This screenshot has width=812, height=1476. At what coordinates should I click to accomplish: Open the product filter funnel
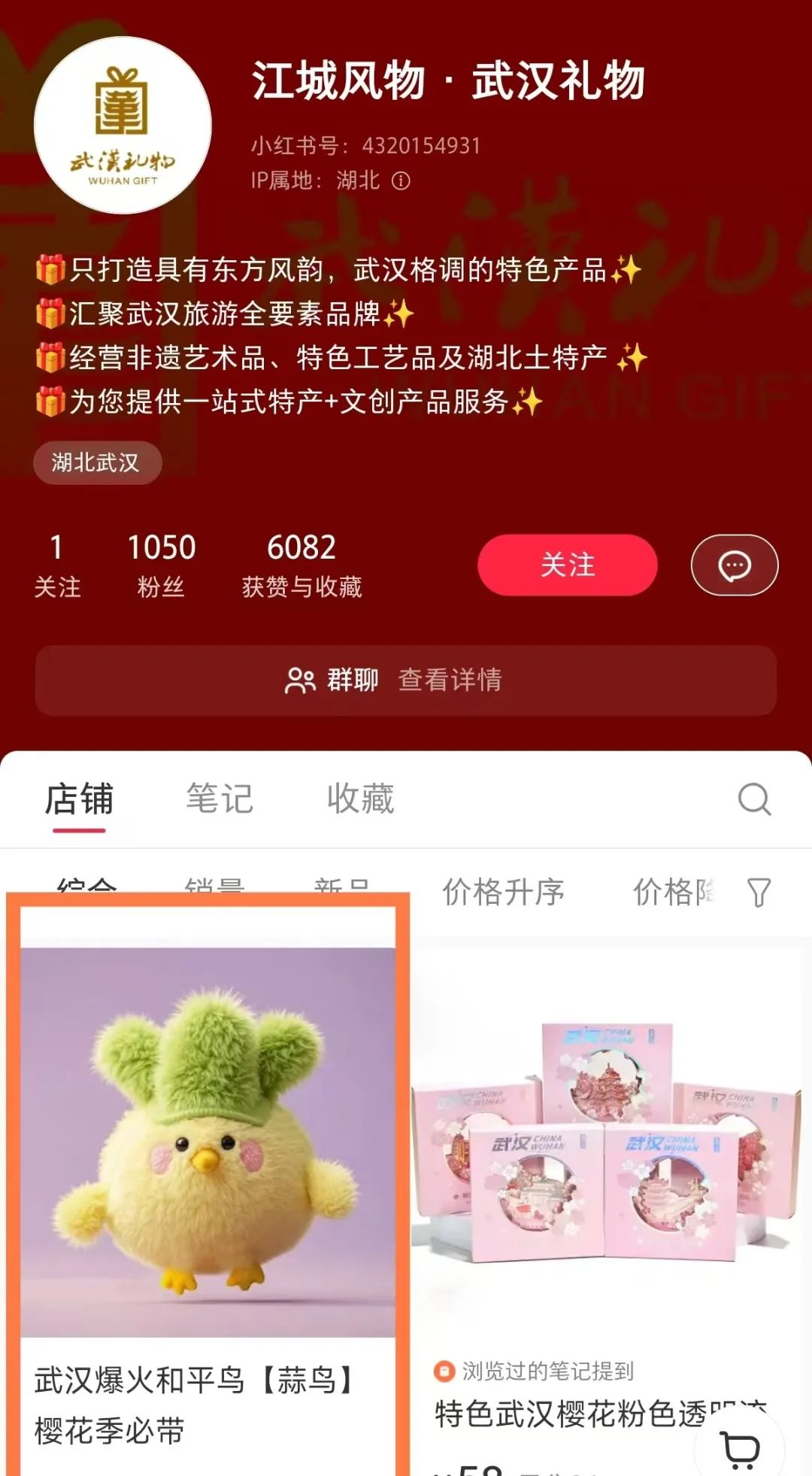click(x=759, y=893)
